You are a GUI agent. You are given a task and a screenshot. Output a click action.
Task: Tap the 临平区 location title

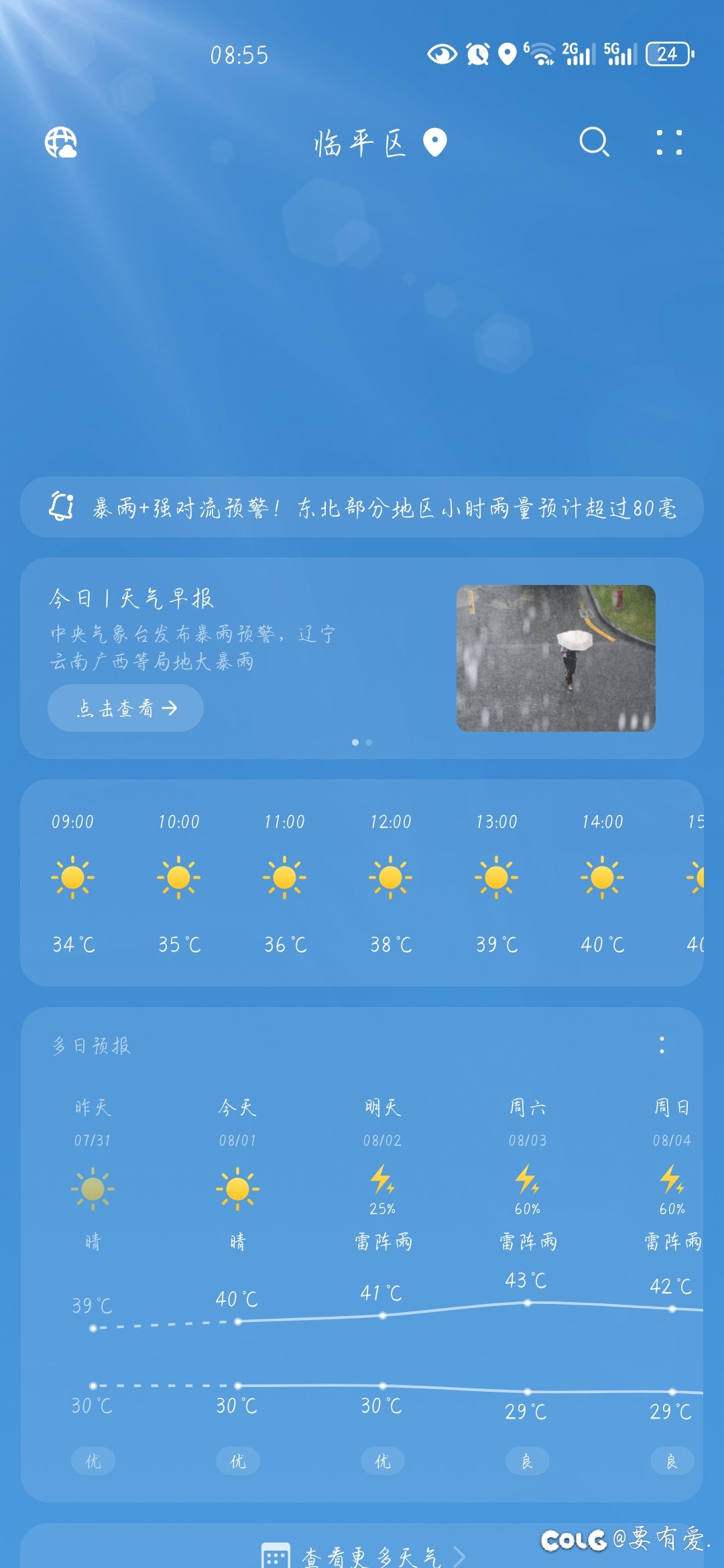[362, 143]
